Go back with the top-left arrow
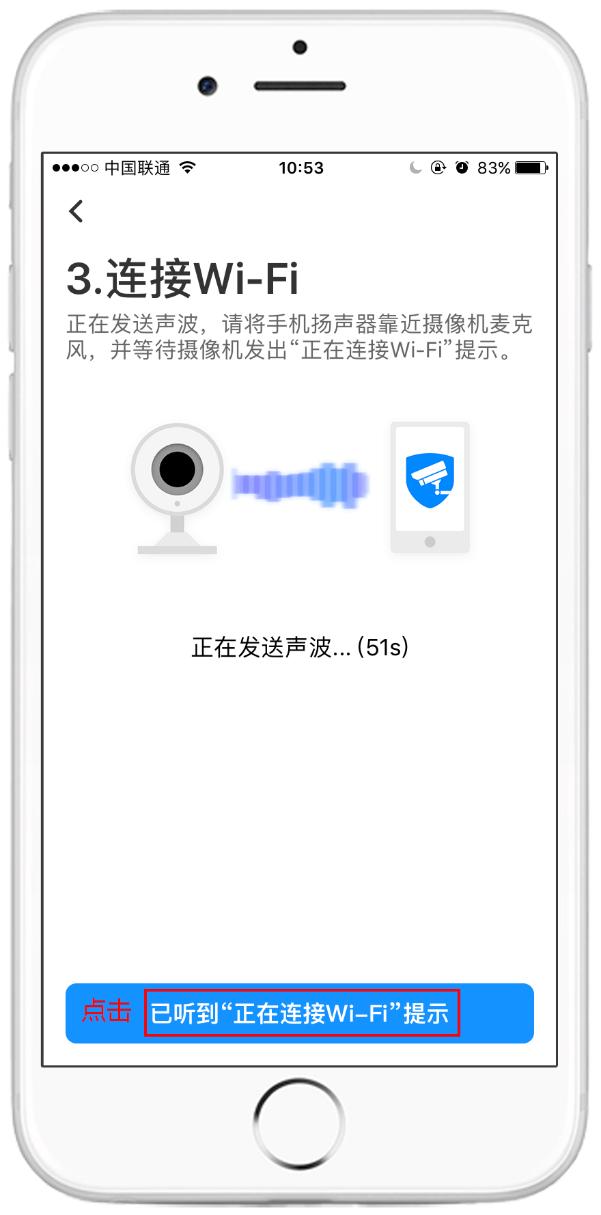The image size is (601, 1215). (x=76, y=211)
